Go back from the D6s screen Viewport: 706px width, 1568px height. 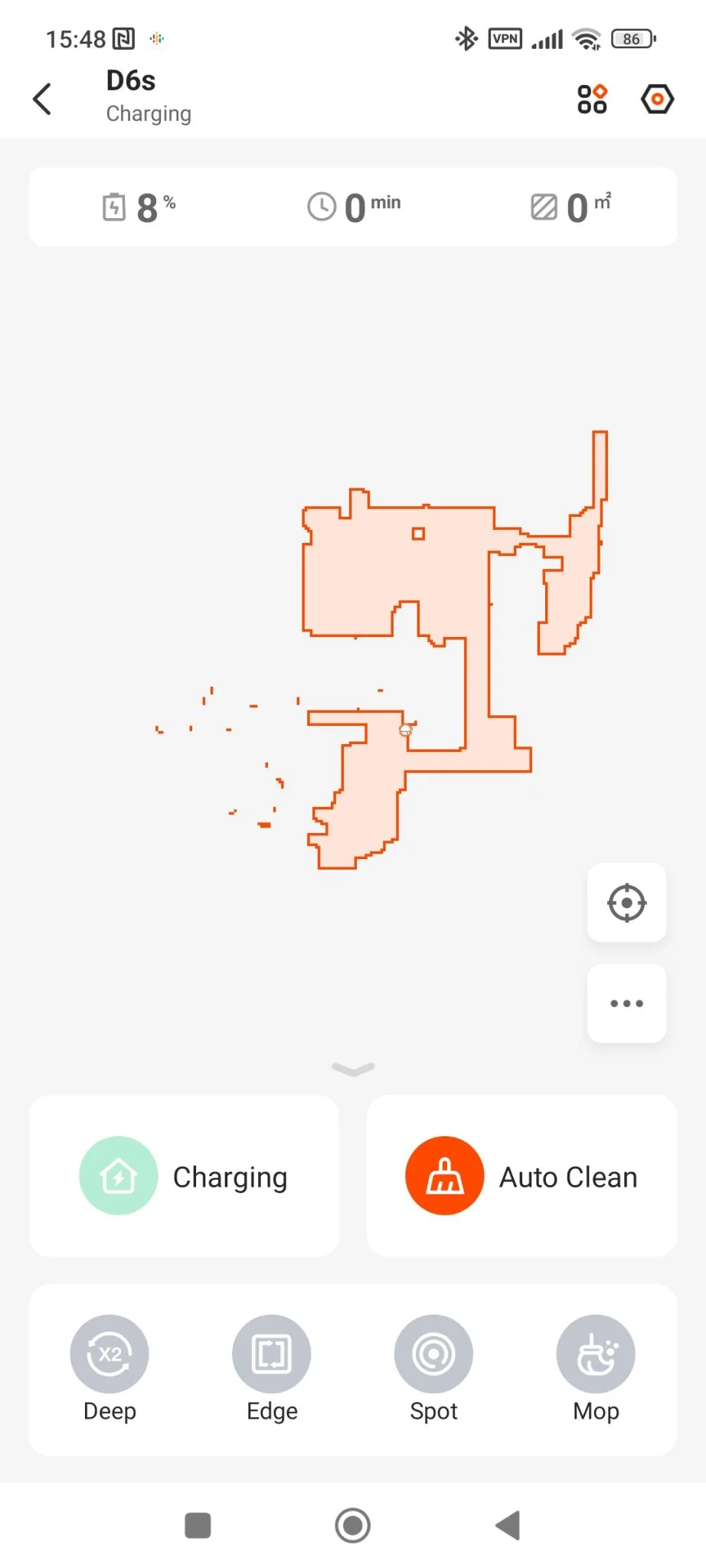click(43, 99)
